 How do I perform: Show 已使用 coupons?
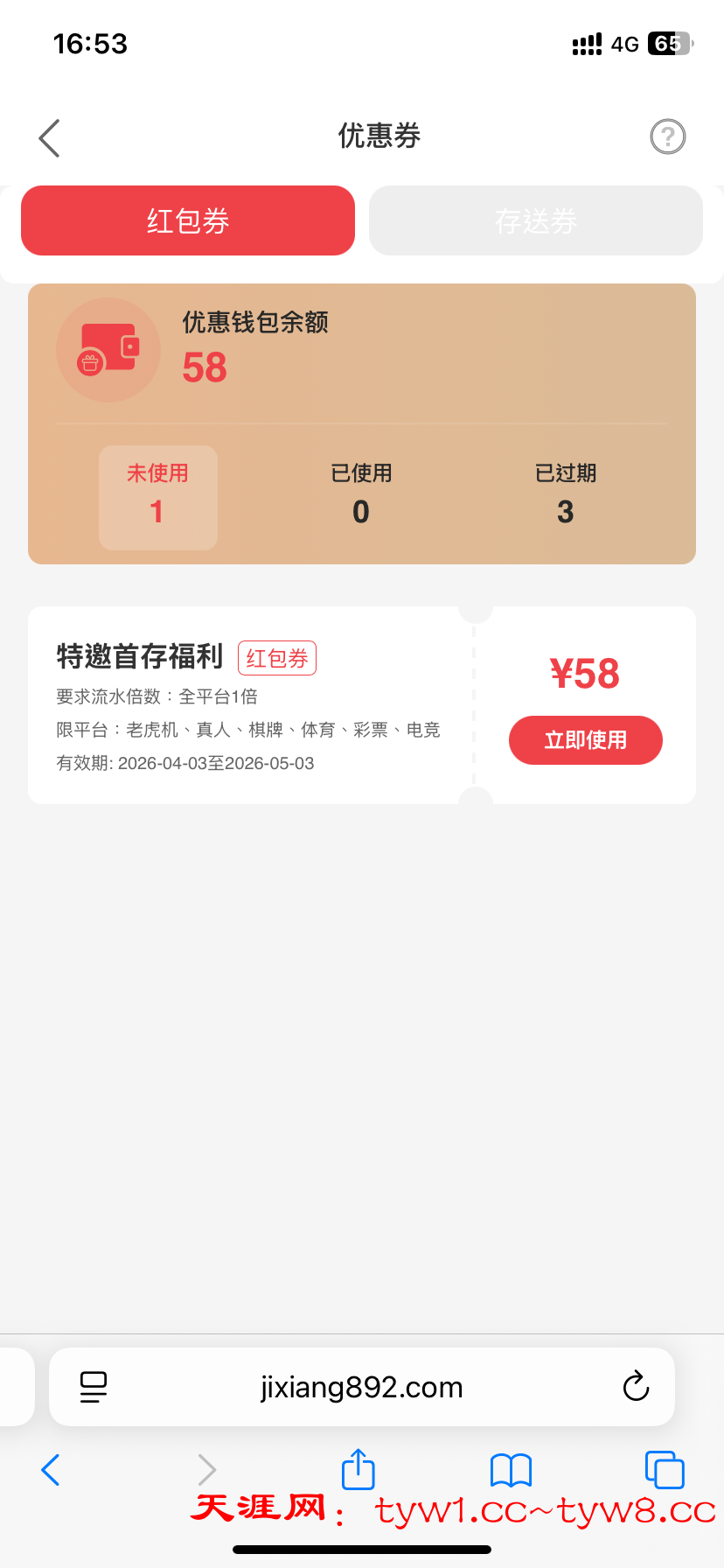pos(361,497)
